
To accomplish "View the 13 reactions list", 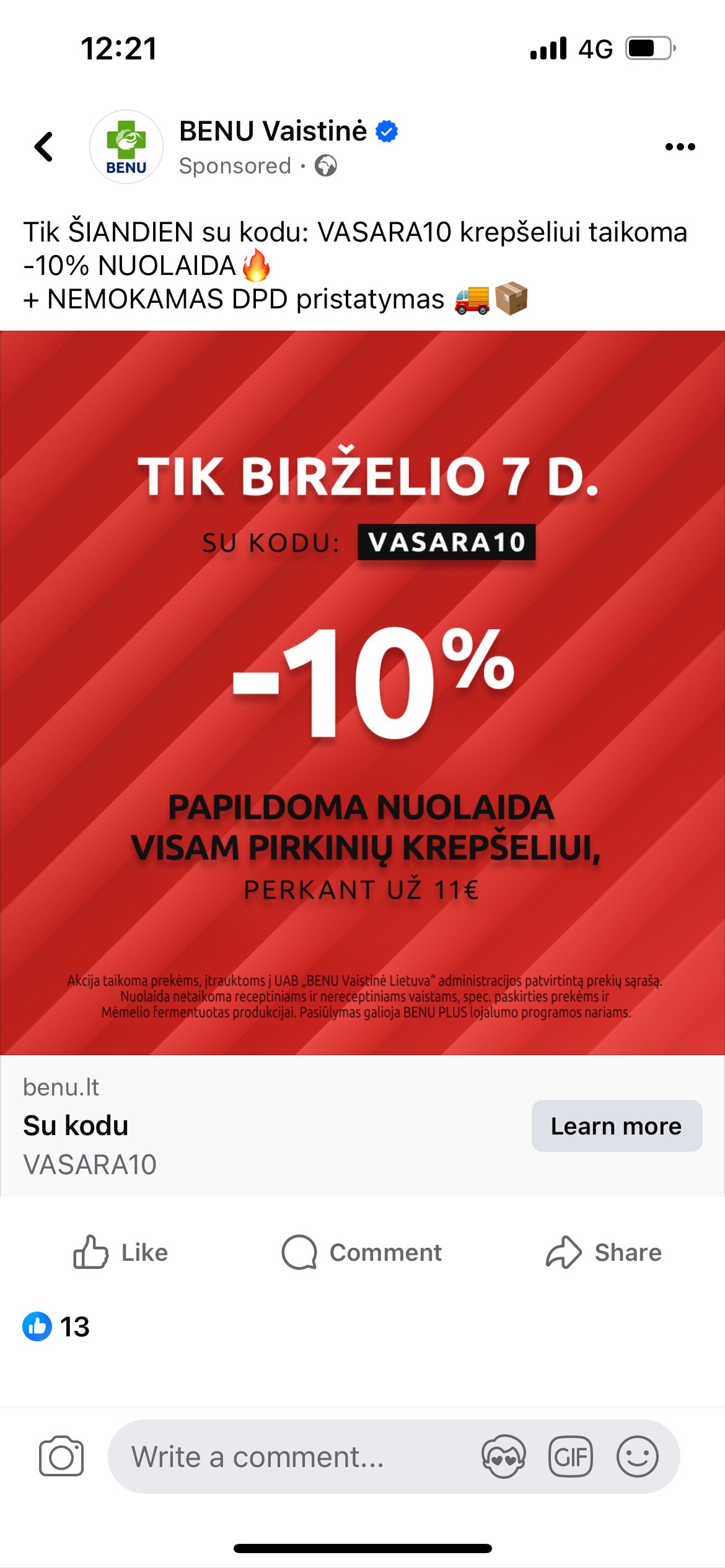I will click(56, 1326).
